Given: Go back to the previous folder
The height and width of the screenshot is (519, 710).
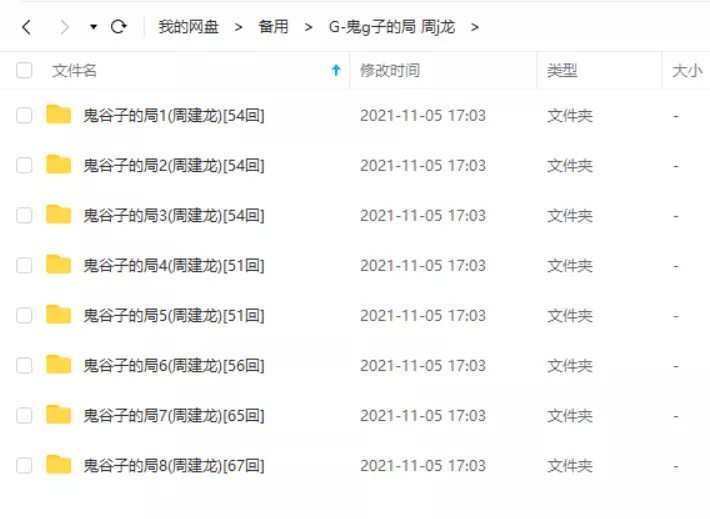Looking at the screenshot, I should (x=26, y=27).
